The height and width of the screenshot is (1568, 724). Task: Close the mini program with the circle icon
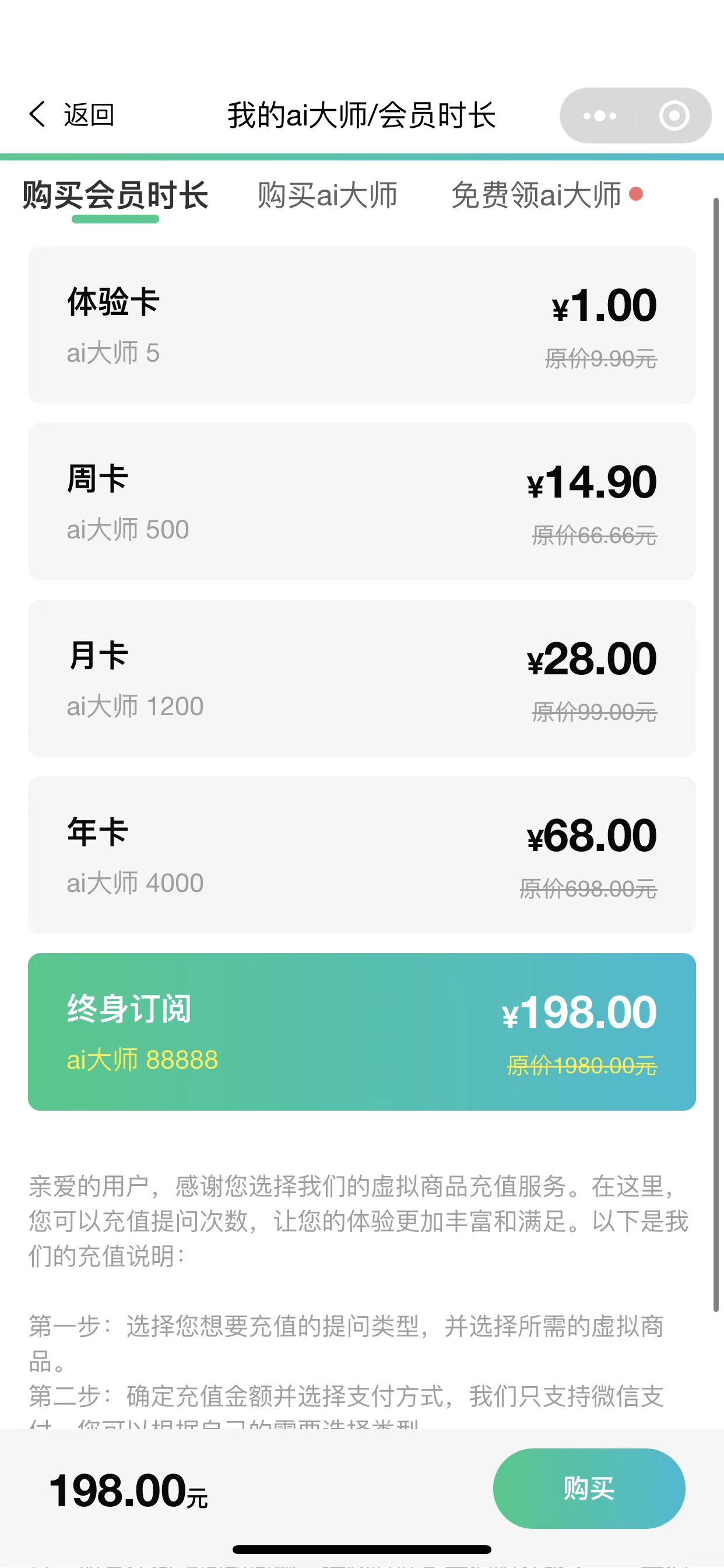(674, 116)
